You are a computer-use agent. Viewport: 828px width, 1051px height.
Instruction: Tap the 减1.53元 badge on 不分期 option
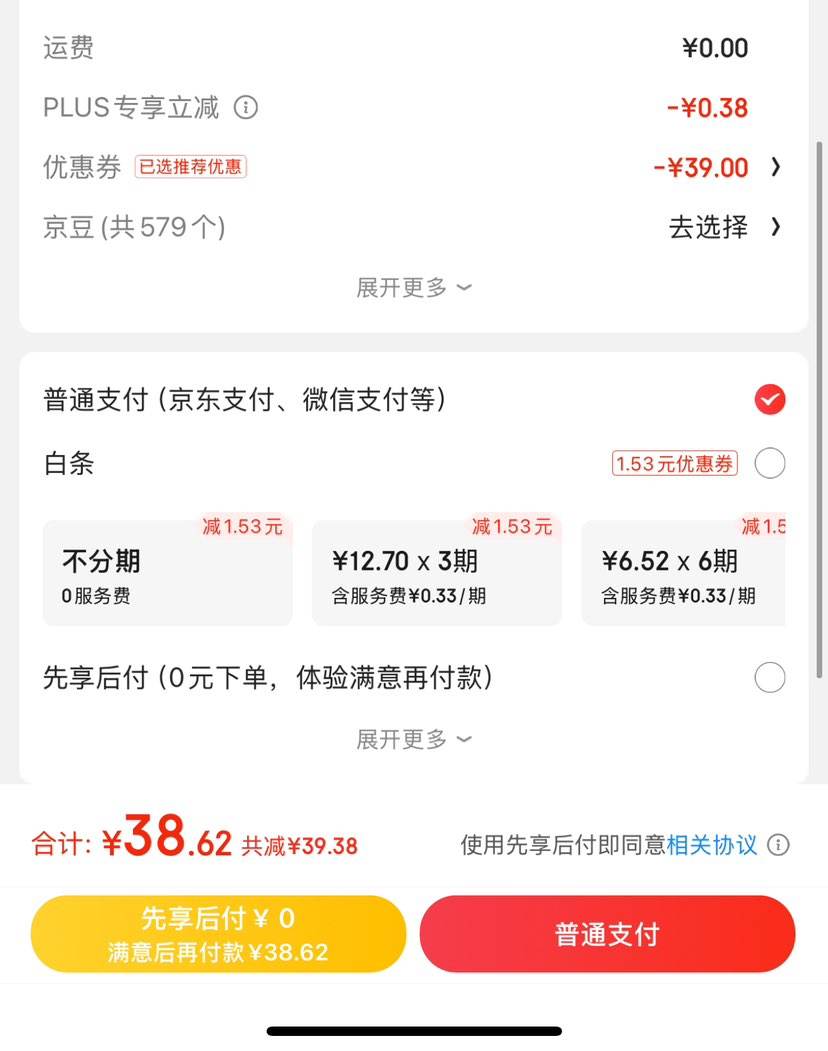click(x=243, y=526)
